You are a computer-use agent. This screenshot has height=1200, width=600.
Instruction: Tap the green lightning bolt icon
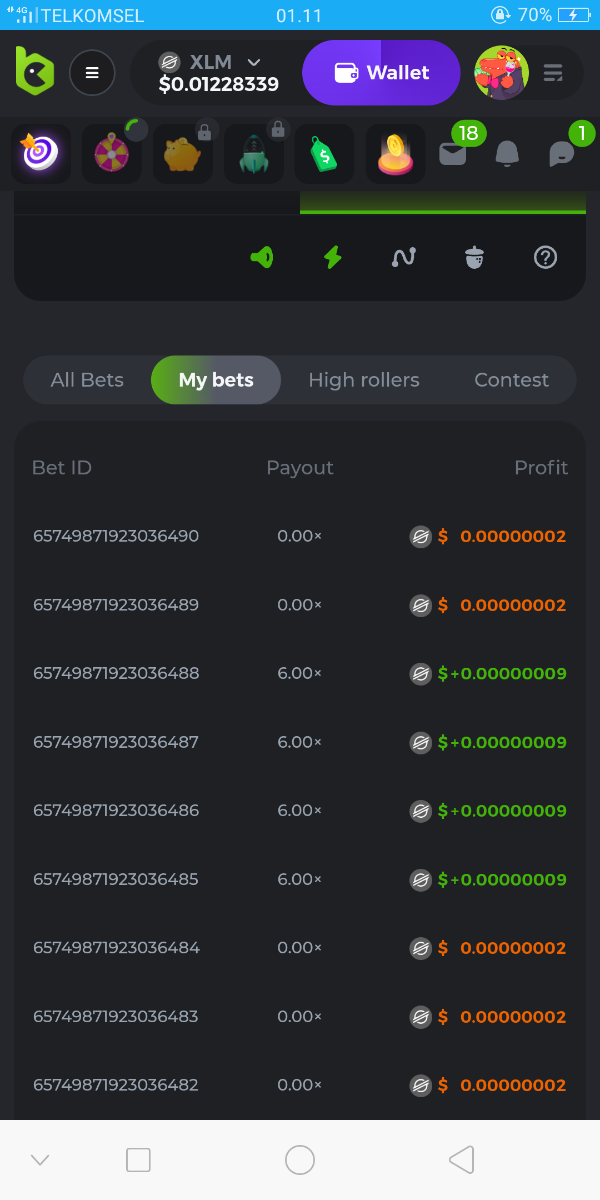333,257
